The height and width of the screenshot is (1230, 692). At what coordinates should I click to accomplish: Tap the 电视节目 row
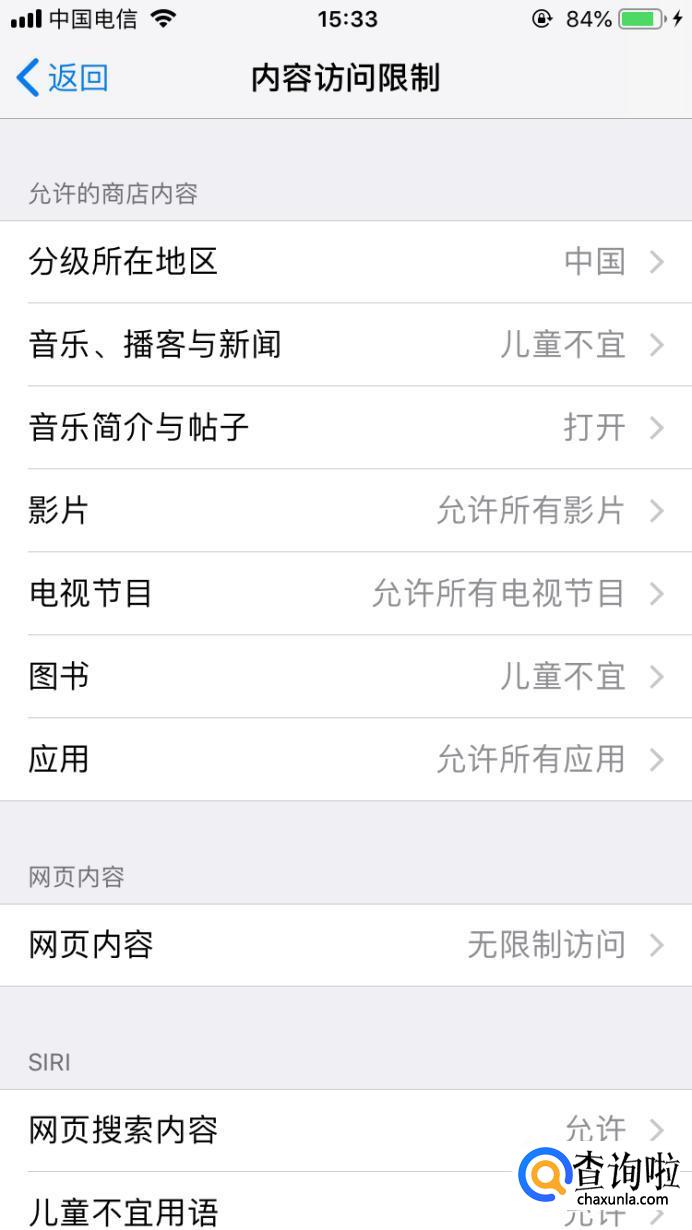[x=346, y=594]
